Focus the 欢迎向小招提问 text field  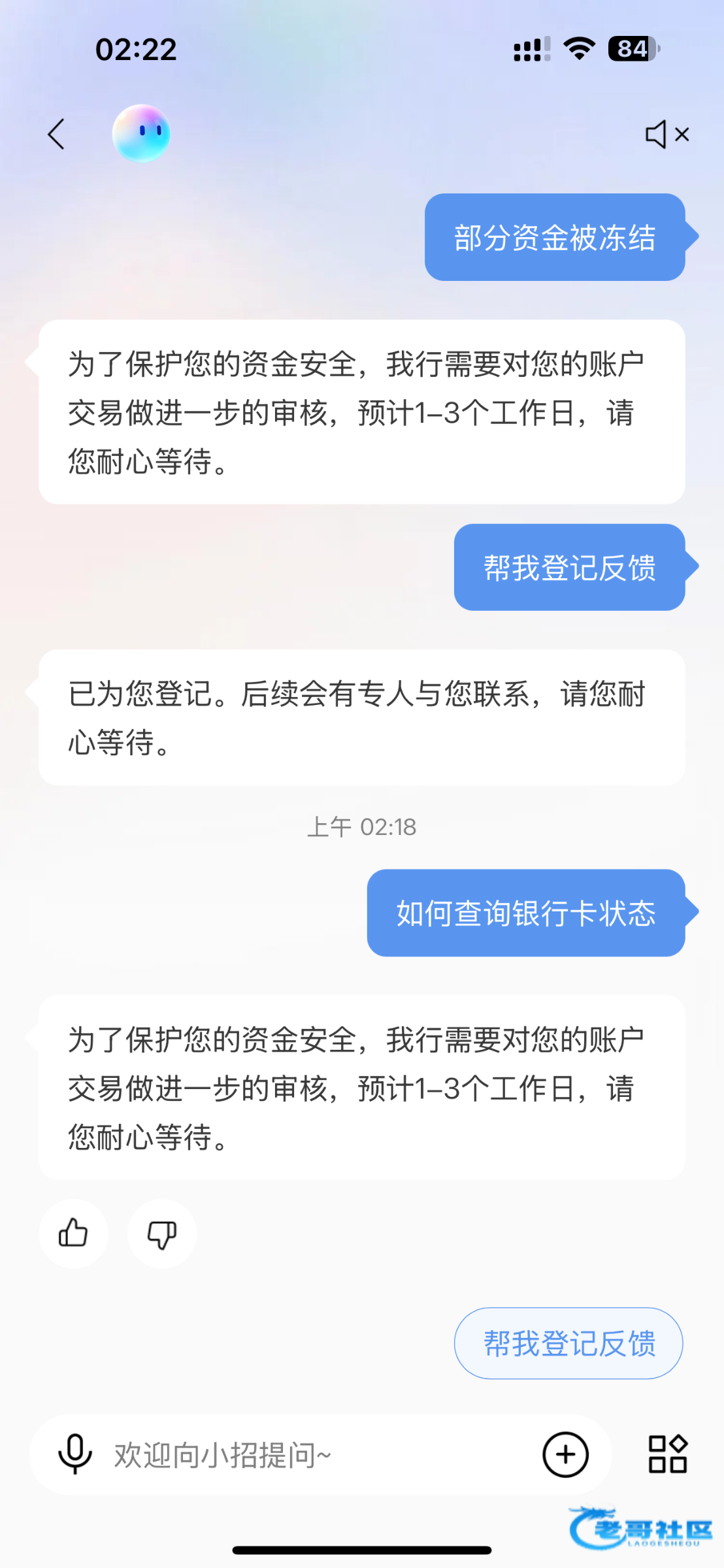314,1455
